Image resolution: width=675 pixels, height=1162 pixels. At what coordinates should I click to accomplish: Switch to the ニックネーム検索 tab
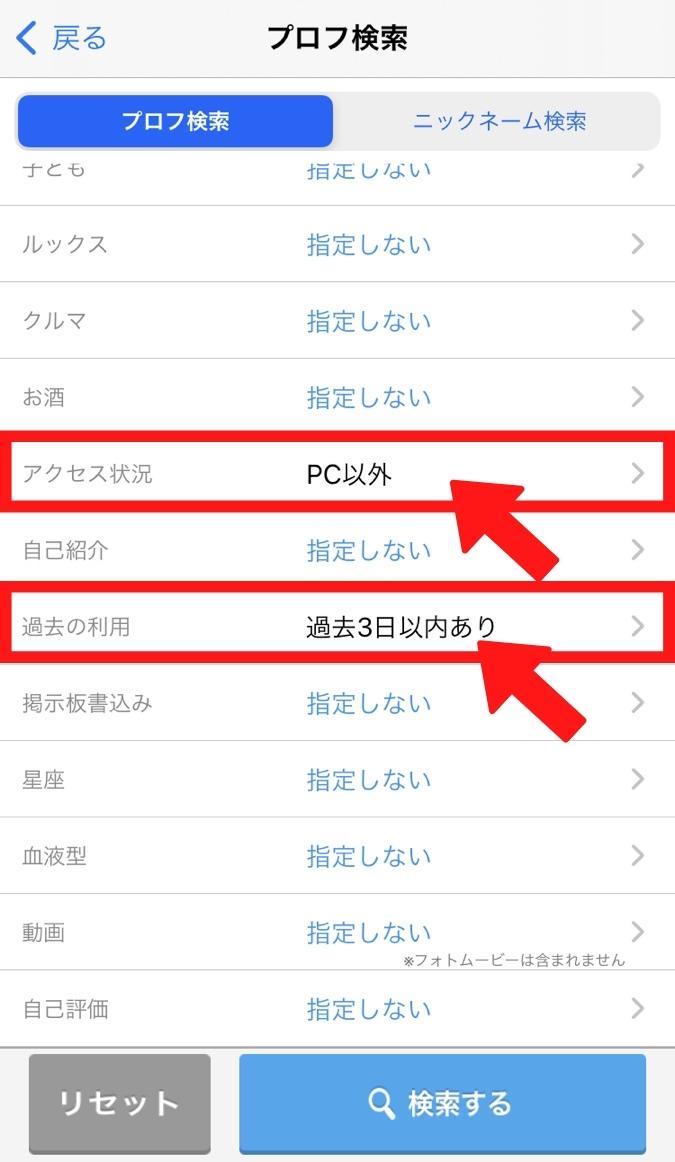499,122
